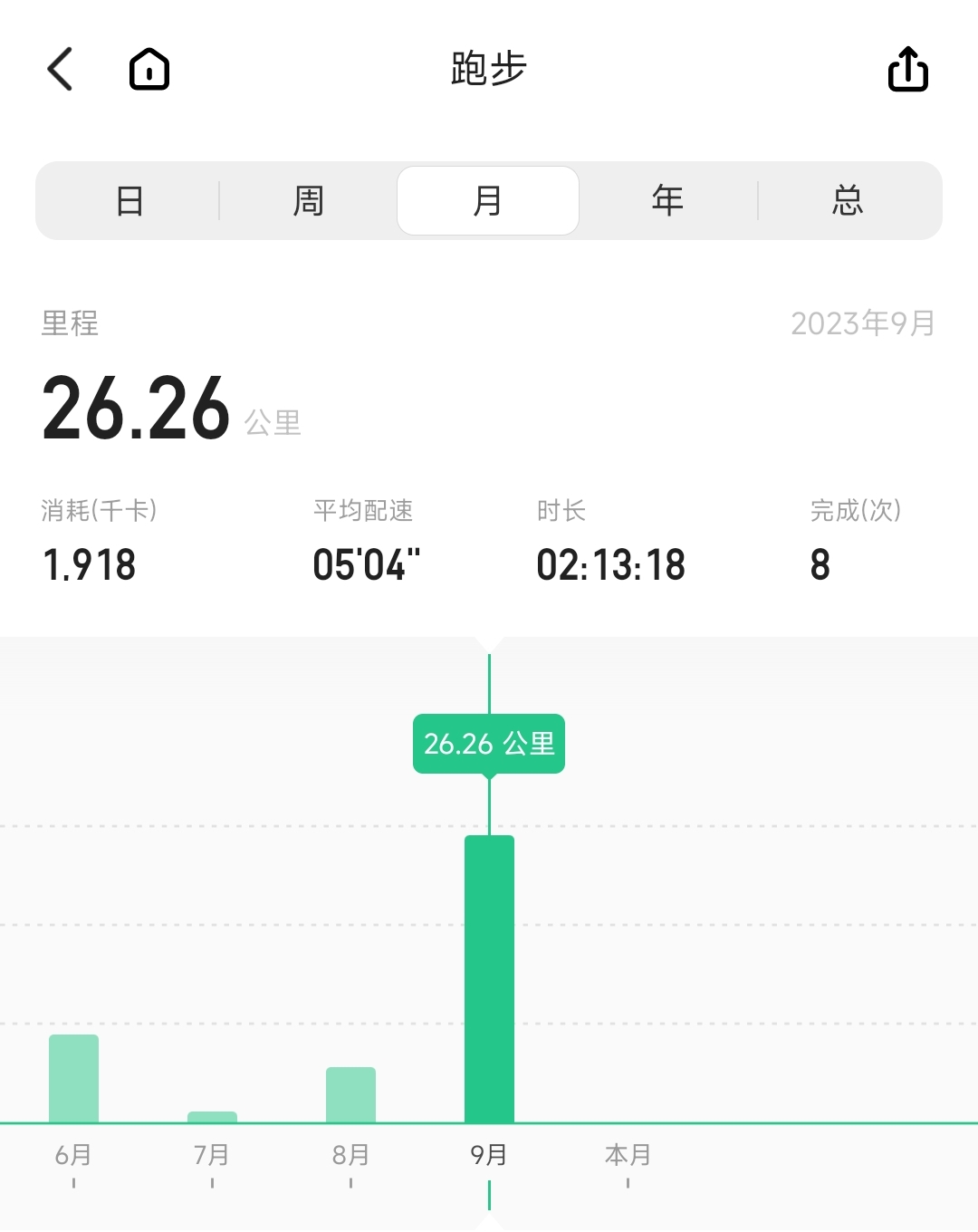Select the 8月 bar in chart
Screen dimensions: 978x1232
pyautogui.click(x=350, y=1094)
